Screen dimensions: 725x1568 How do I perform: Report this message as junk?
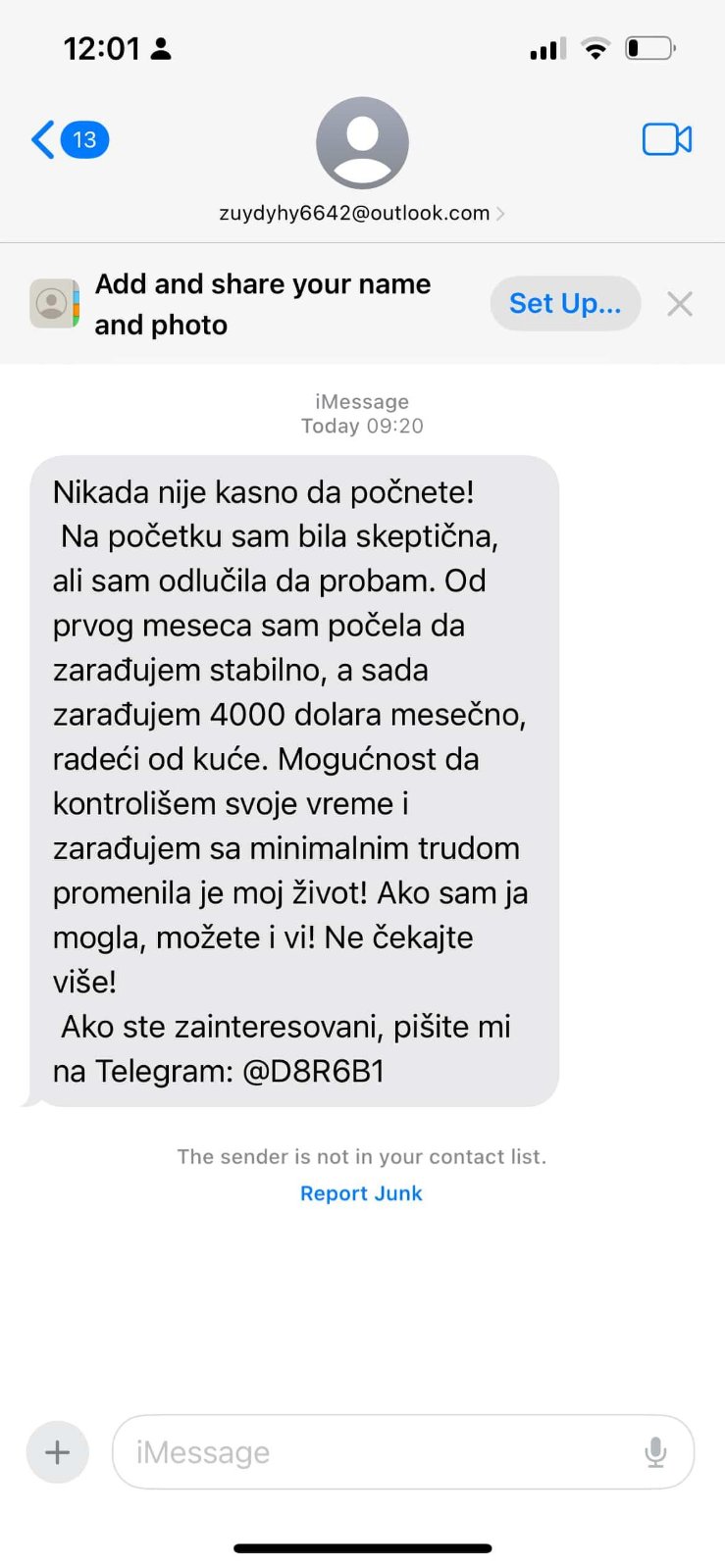pos(361,1193)
